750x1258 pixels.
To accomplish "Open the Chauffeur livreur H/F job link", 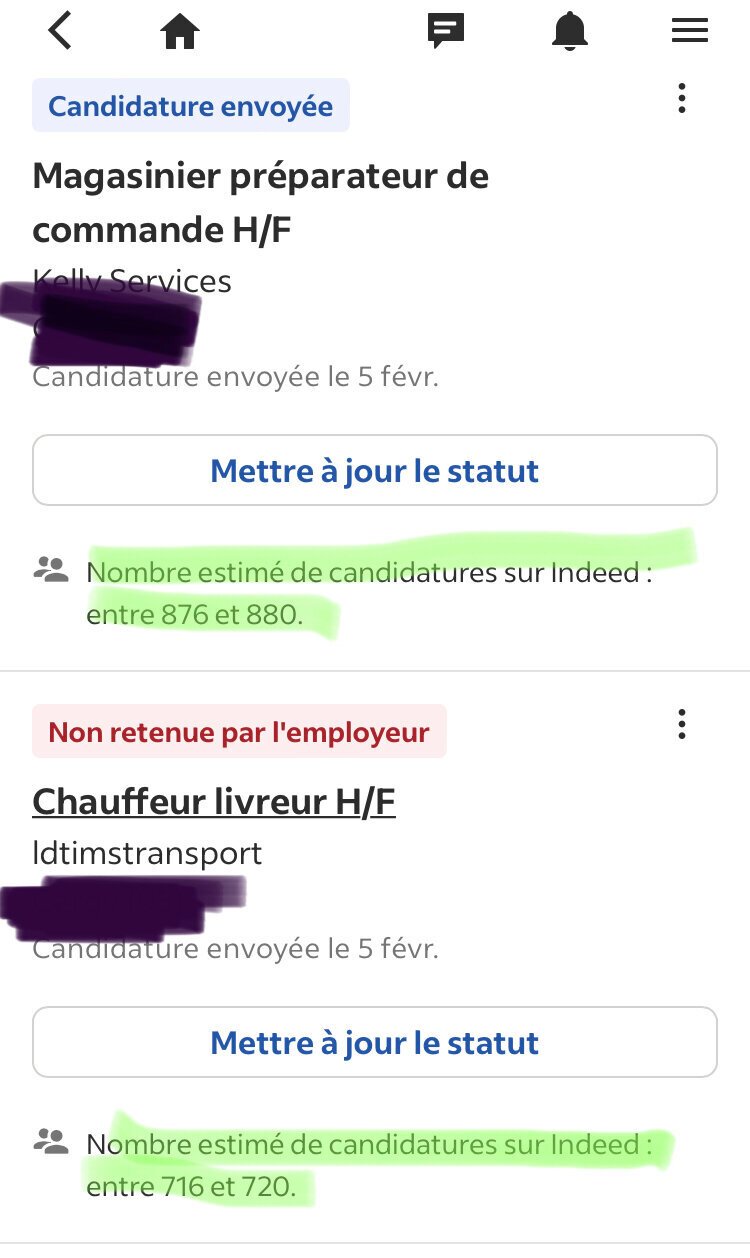I will 214,801.
